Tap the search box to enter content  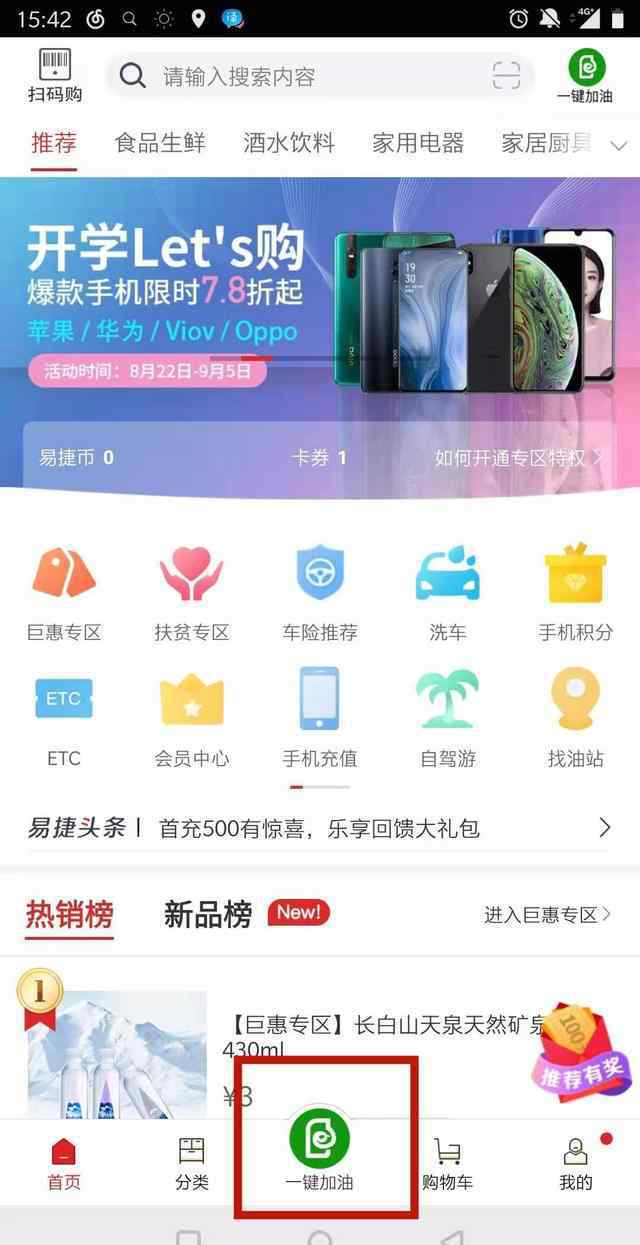(319, 76)
